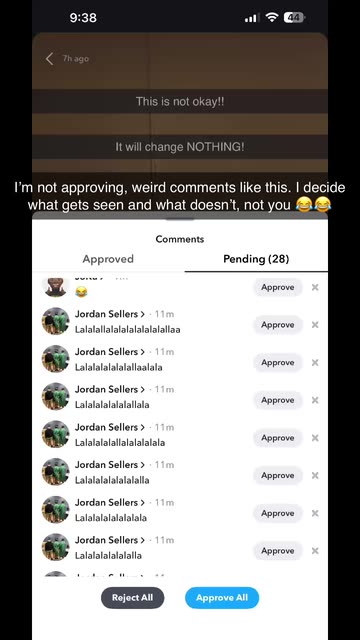The height and width of the screenshot is (640, 360).
Task: Reject the laughing emoji comment with the X
Action: click(x=315, y=287)
